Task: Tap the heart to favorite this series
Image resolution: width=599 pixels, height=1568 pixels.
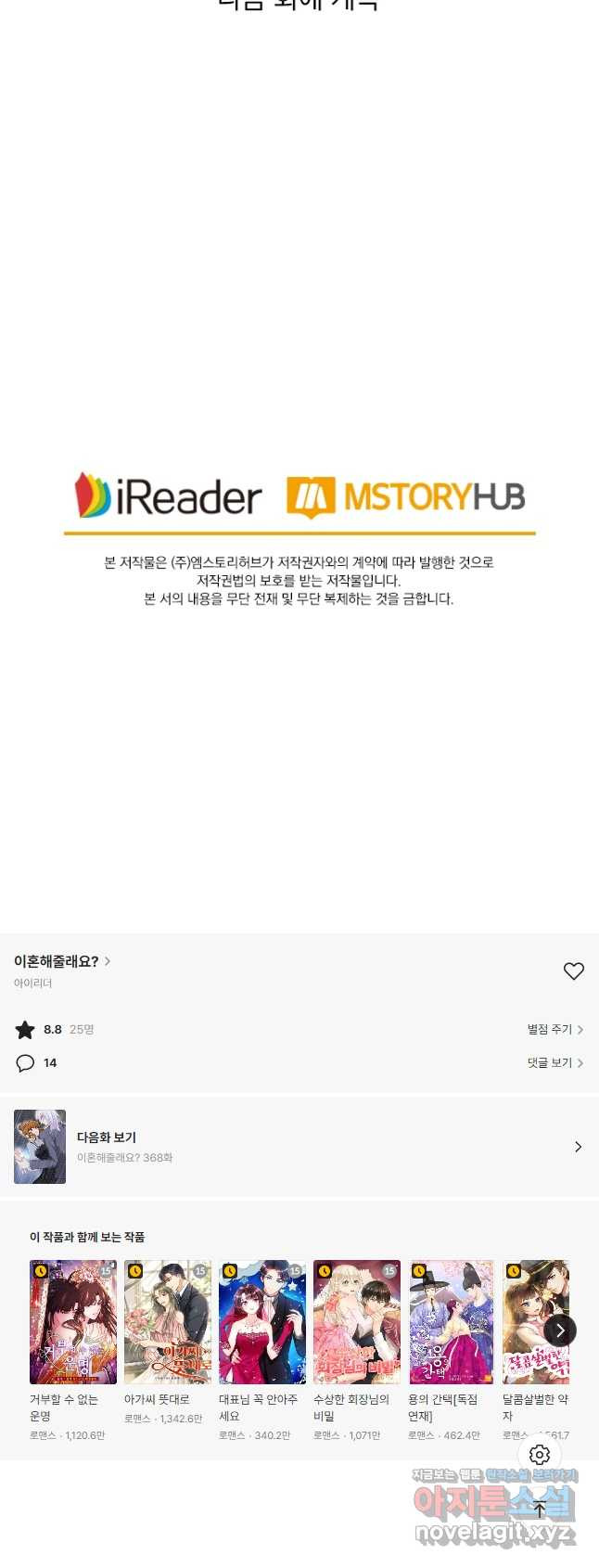Action: click(x=574, y=970)
